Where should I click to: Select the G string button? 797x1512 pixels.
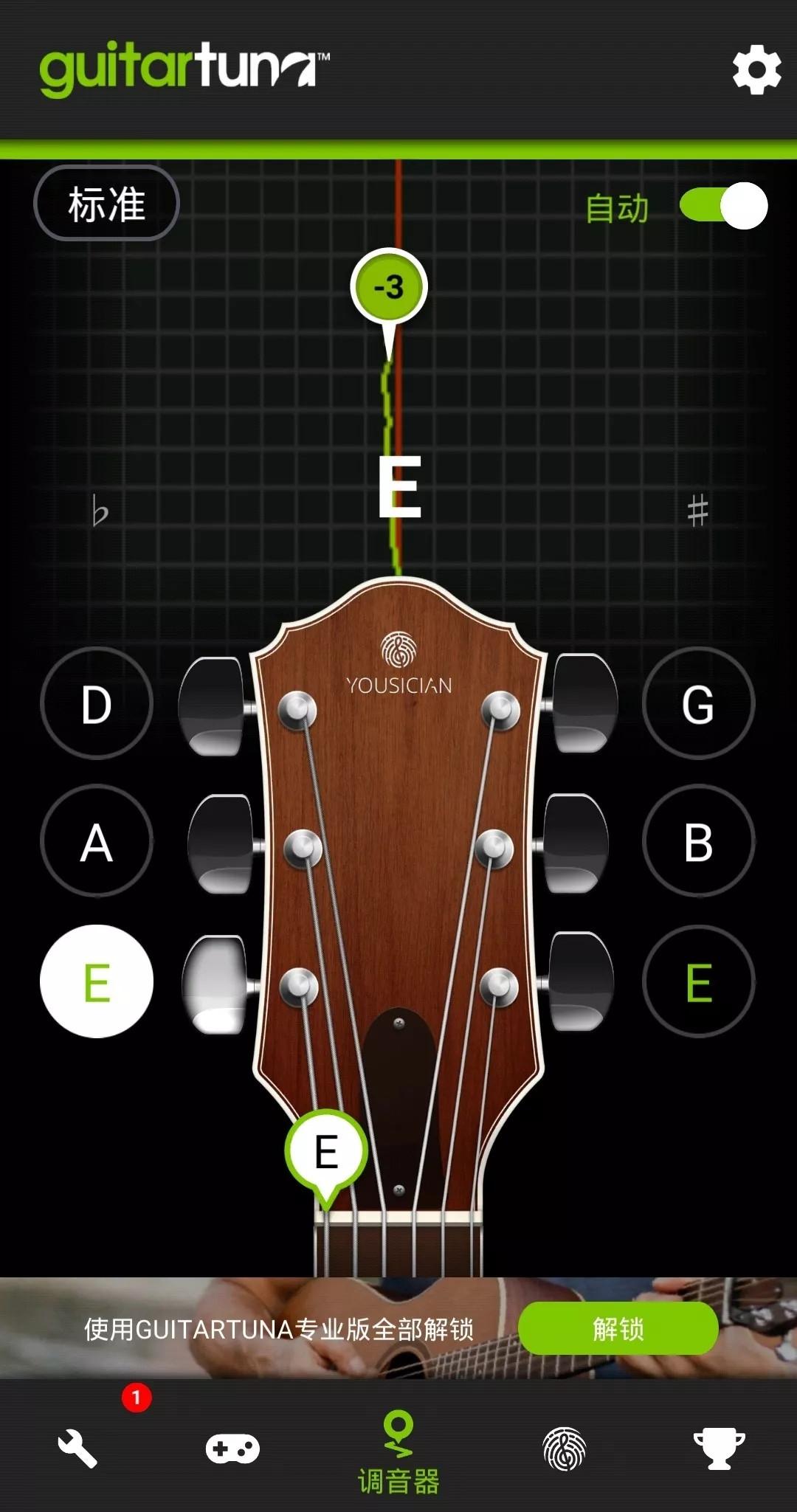click(x=698, y=703)
